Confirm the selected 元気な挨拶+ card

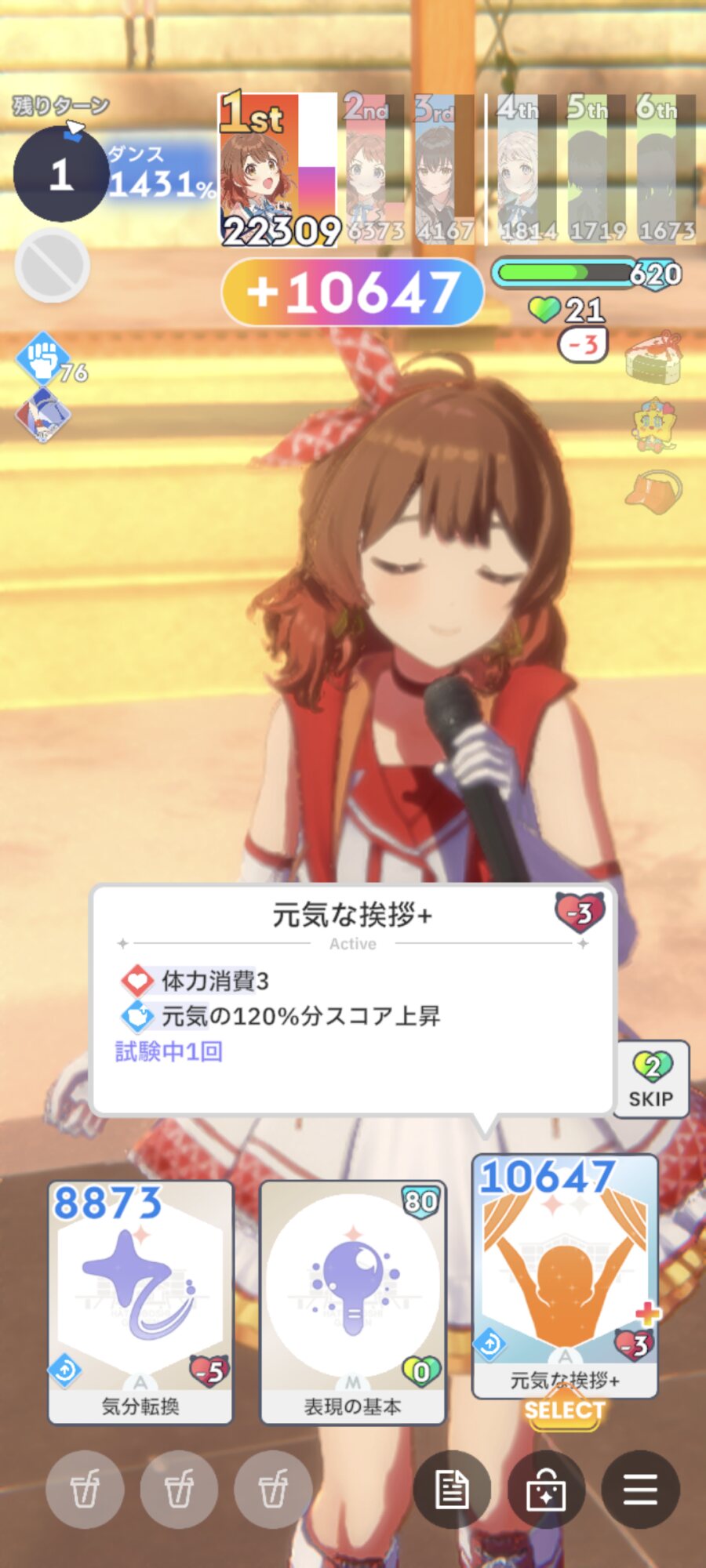(x=564, y=1410)
